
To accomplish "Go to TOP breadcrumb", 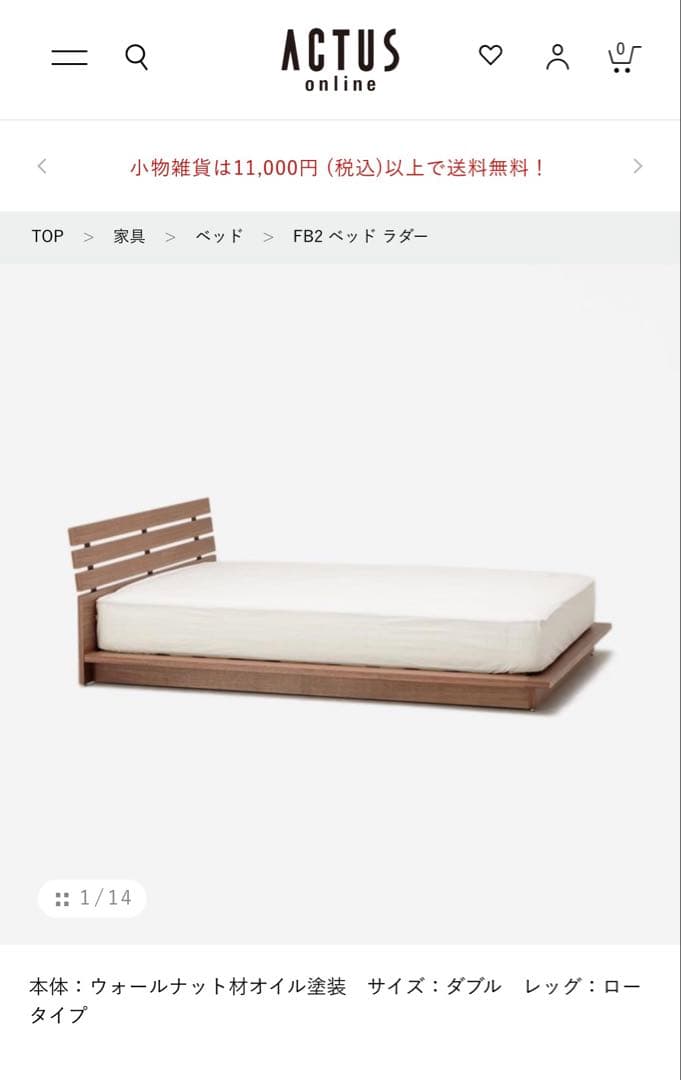I will [47, 237].
